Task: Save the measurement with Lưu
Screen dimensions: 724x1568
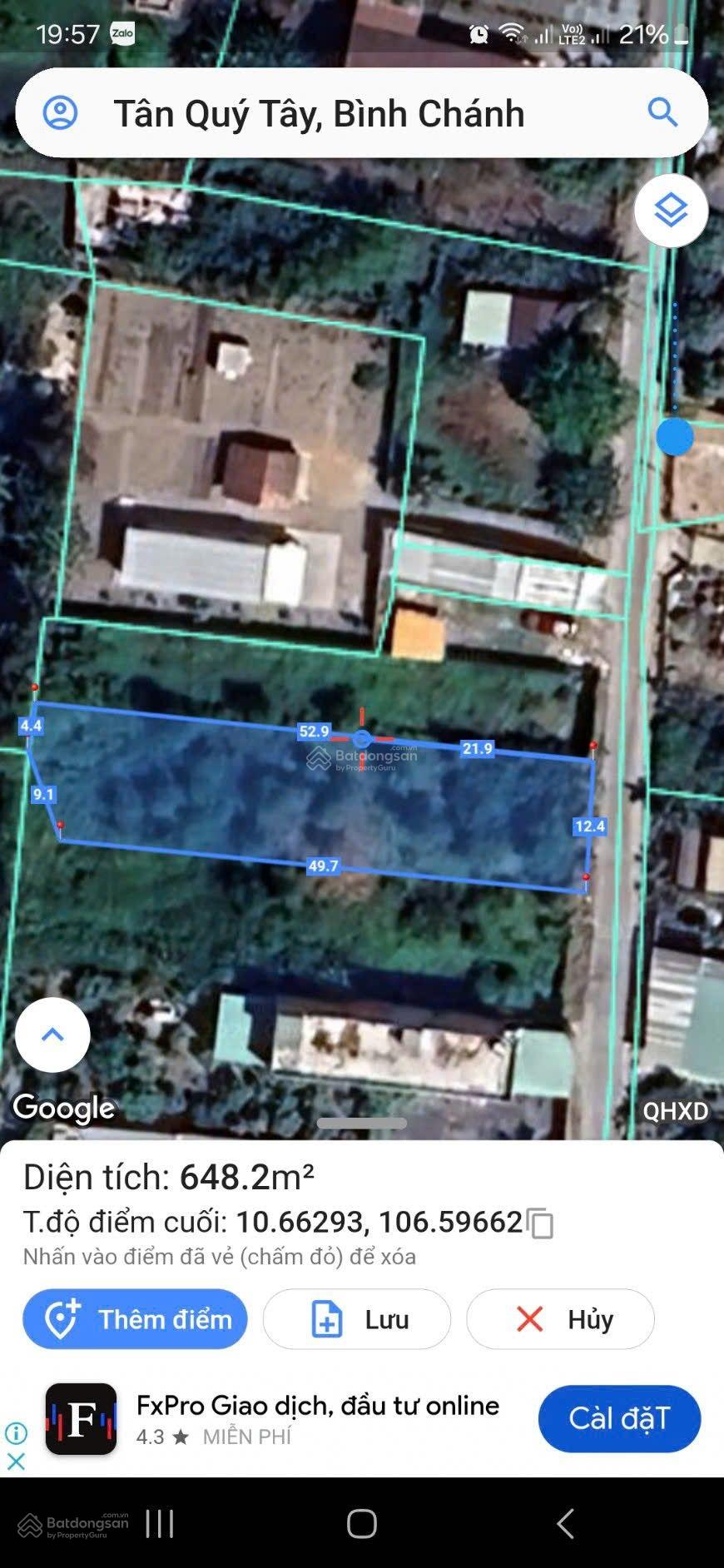Action: 357,1319
